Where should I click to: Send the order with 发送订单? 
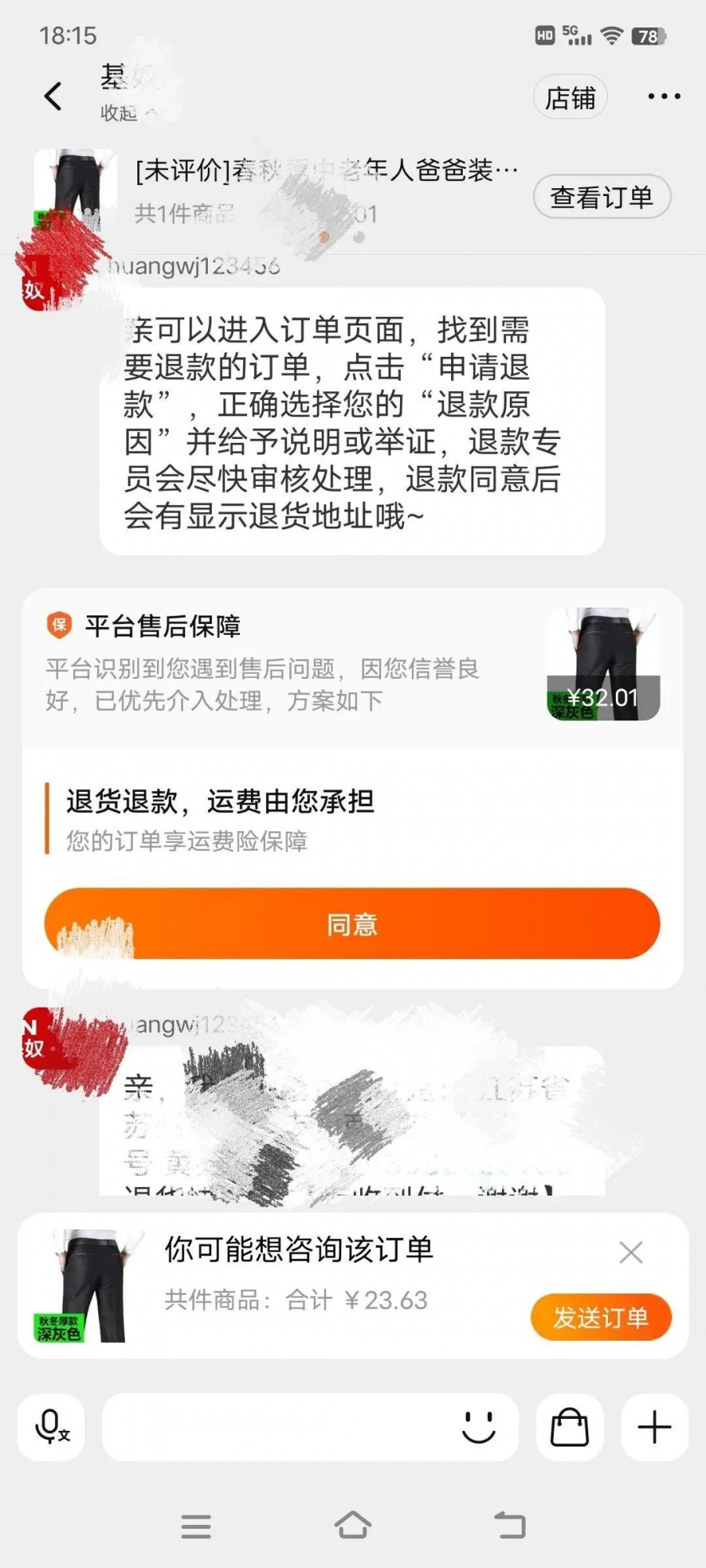tap(601, 1317)
